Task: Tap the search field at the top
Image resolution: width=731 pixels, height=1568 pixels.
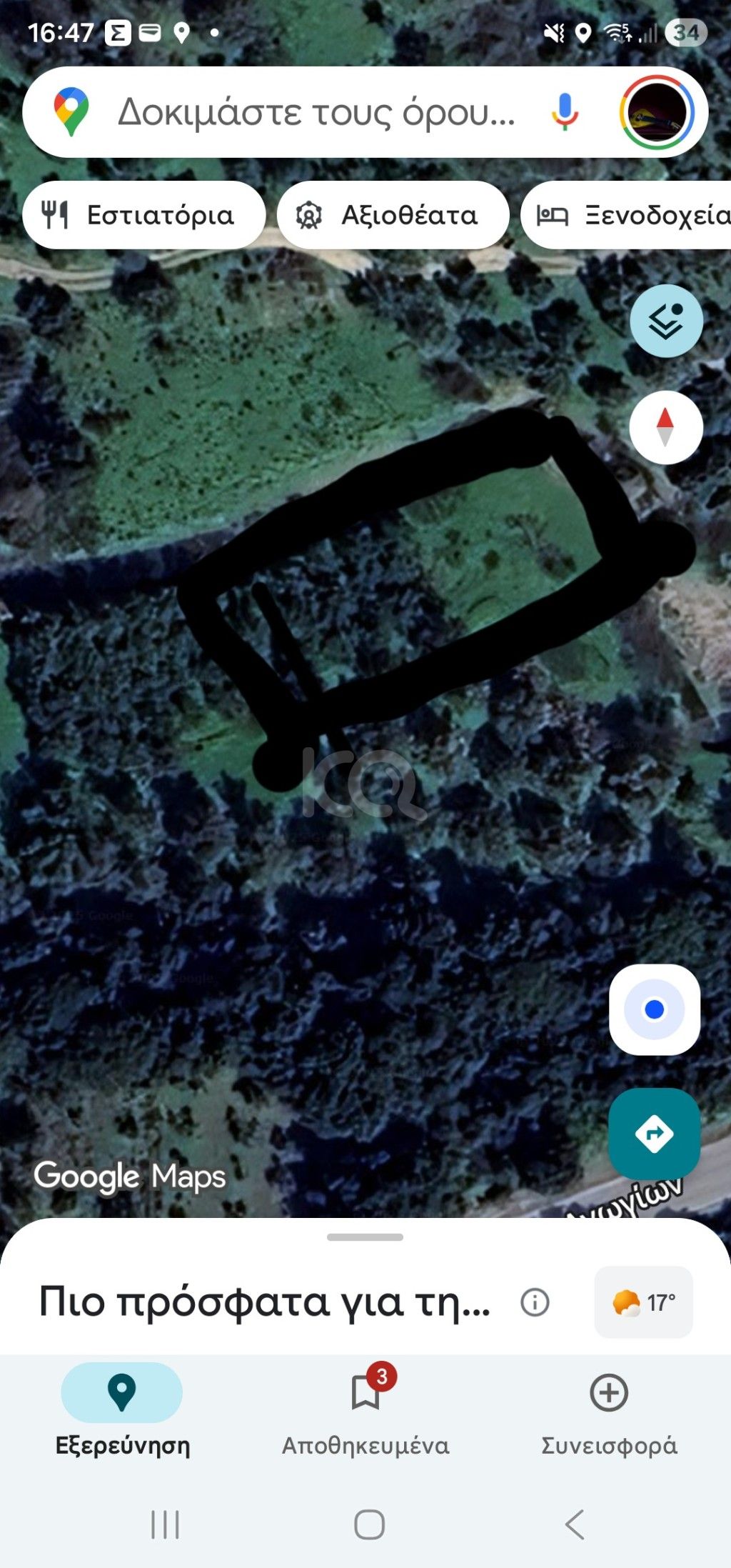Action: coord(314,112)
